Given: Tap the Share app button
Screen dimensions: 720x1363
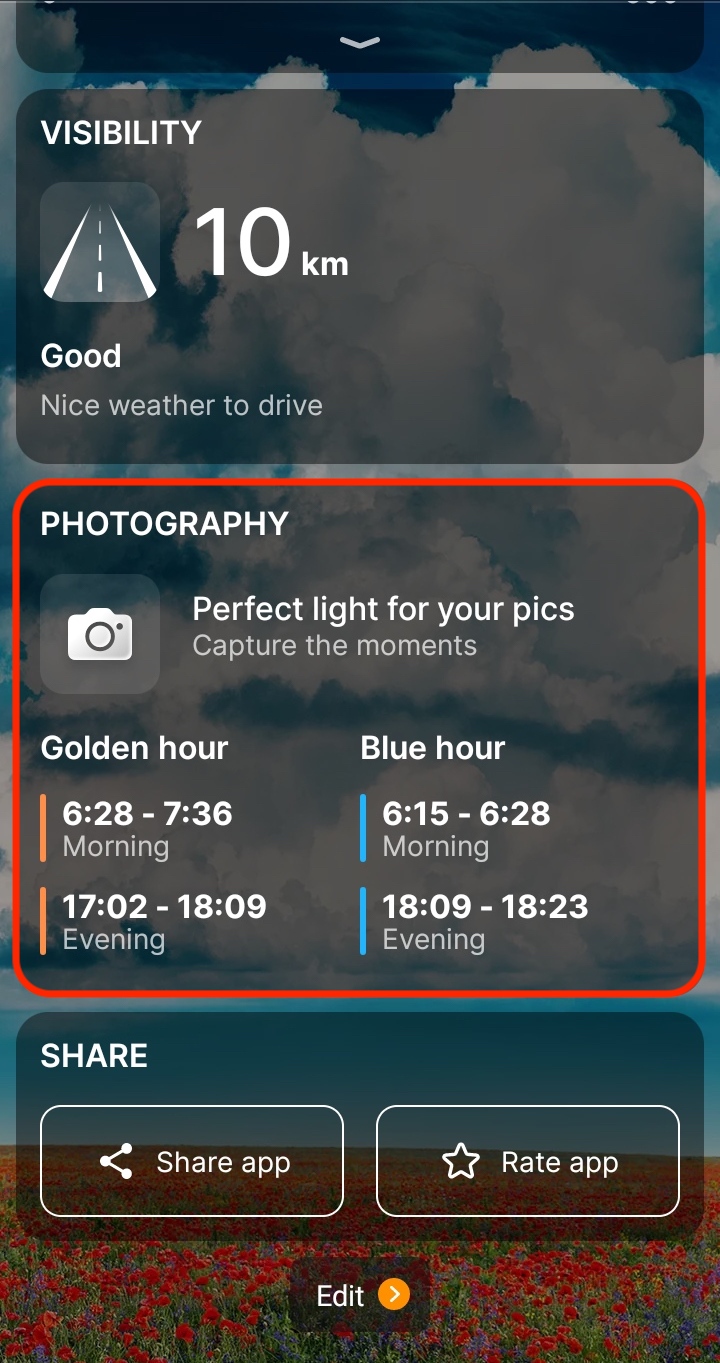Looking at the screenshot, I should [192, 1161].
